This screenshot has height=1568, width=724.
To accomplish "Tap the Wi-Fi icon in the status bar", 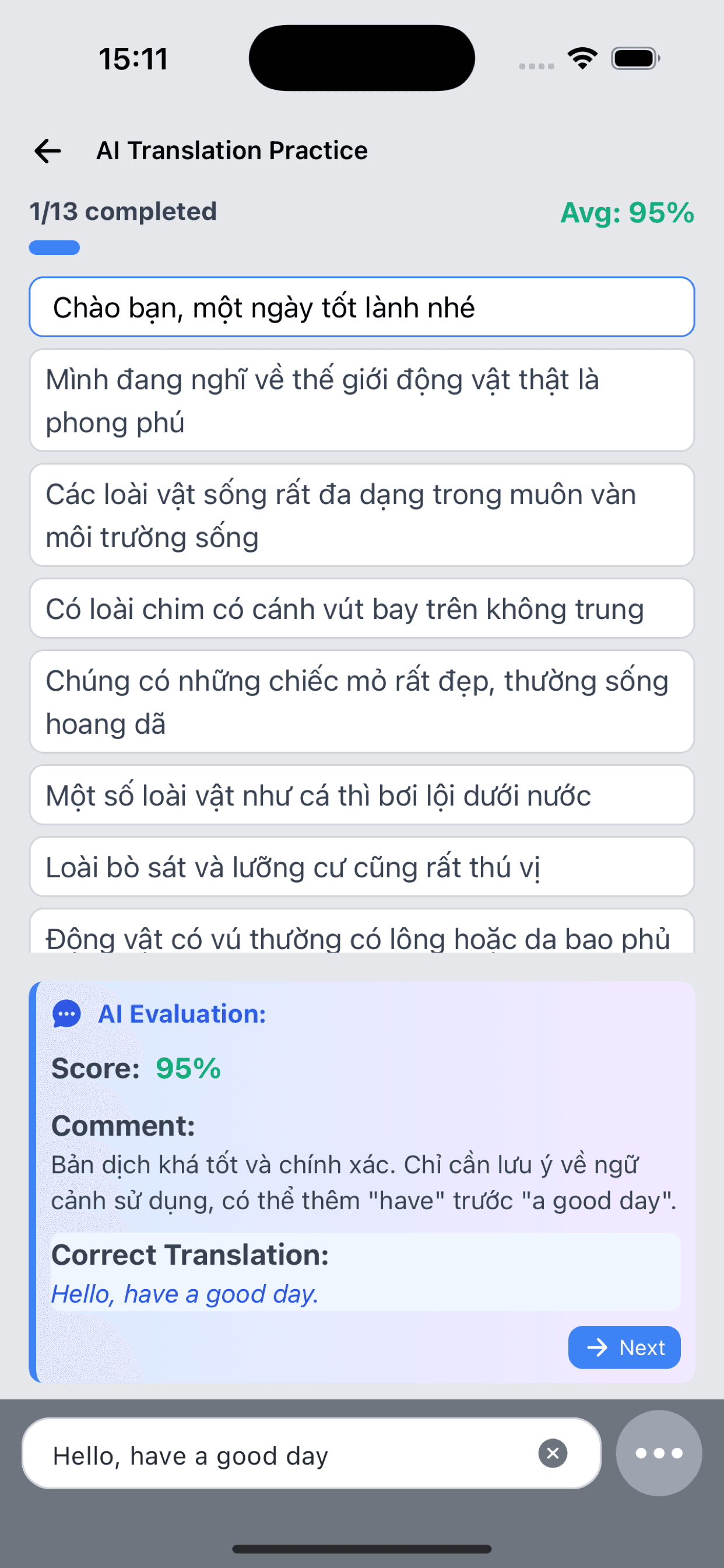I will [x=581, y=58].
